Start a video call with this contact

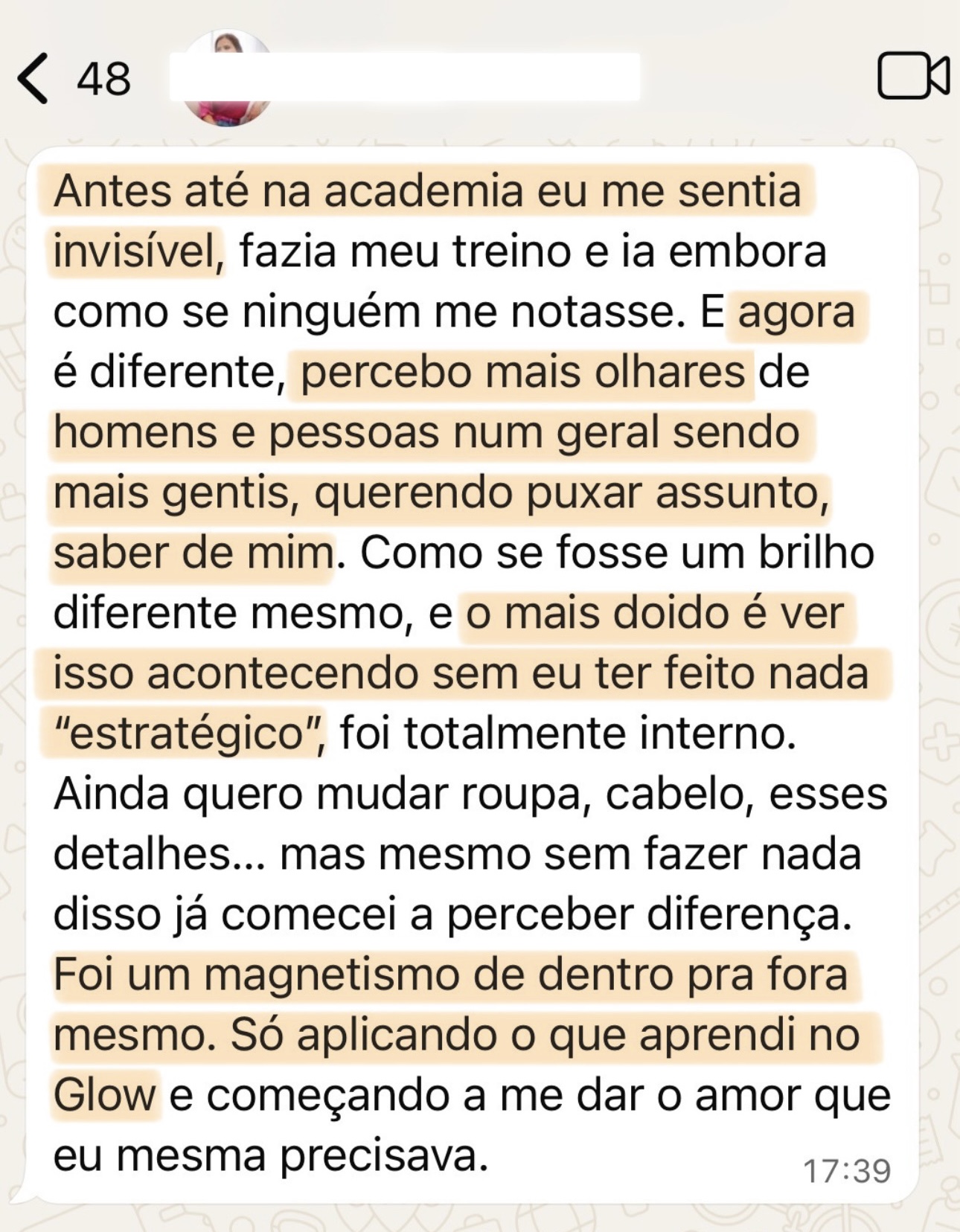tap(912, 76)
